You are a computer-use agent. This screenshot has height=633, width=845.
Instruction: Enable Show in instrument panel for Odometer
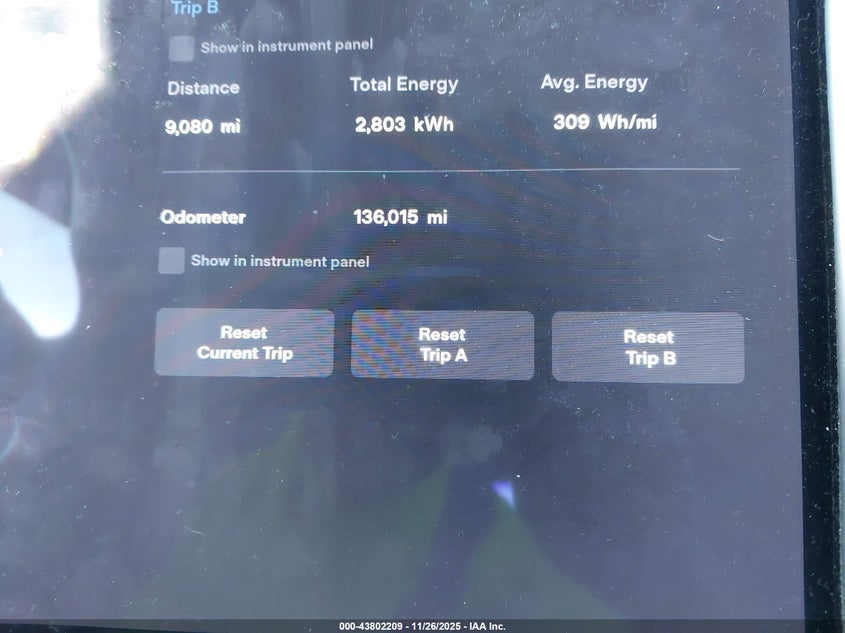(172, 261)
